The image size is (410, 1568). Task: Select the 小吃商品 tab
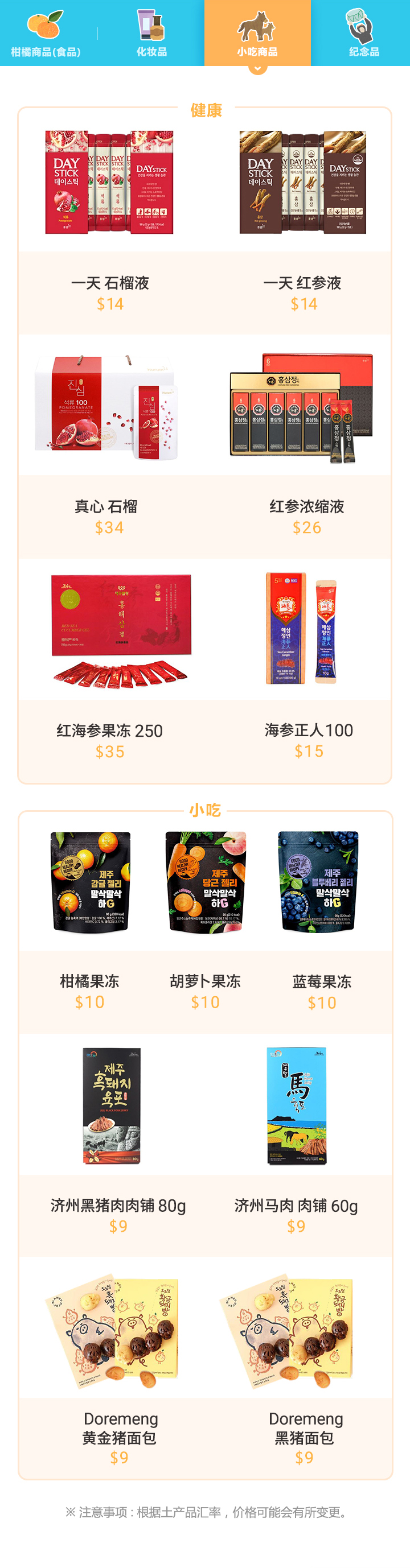click(x=257, y=34)
